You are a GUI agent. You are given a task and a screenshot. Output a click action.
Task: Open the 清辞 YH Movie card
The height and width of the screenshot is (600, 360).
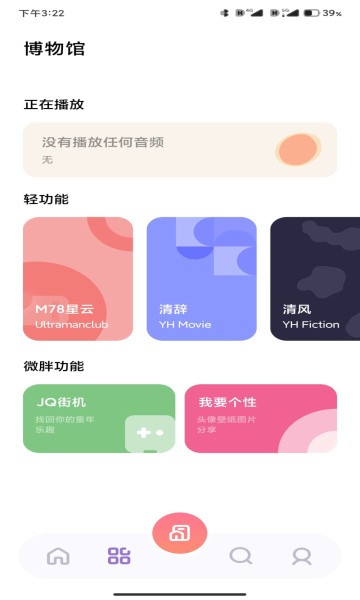[x=202, y=279]
